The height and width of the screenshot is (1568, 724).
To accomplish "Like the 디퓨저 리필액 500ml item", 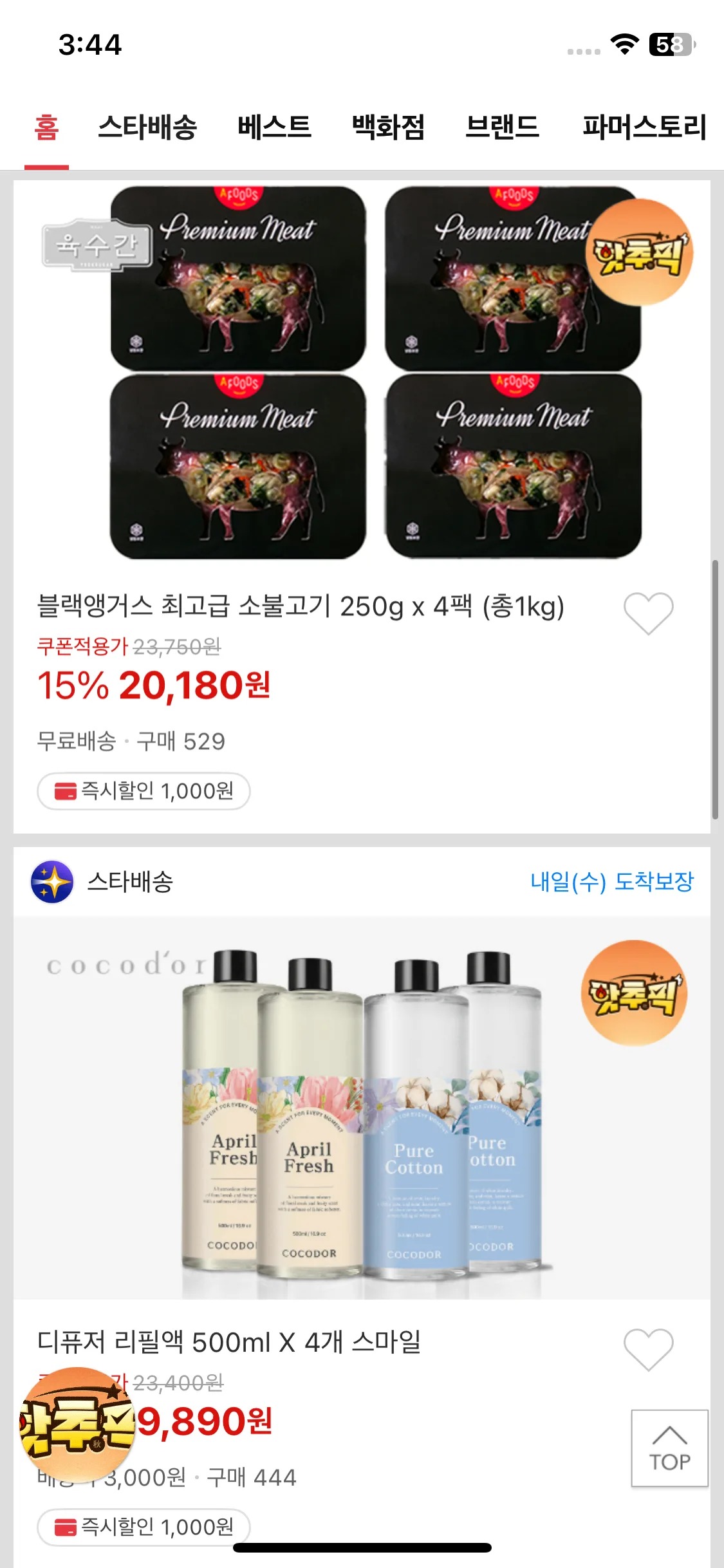I will (648, 1349).
